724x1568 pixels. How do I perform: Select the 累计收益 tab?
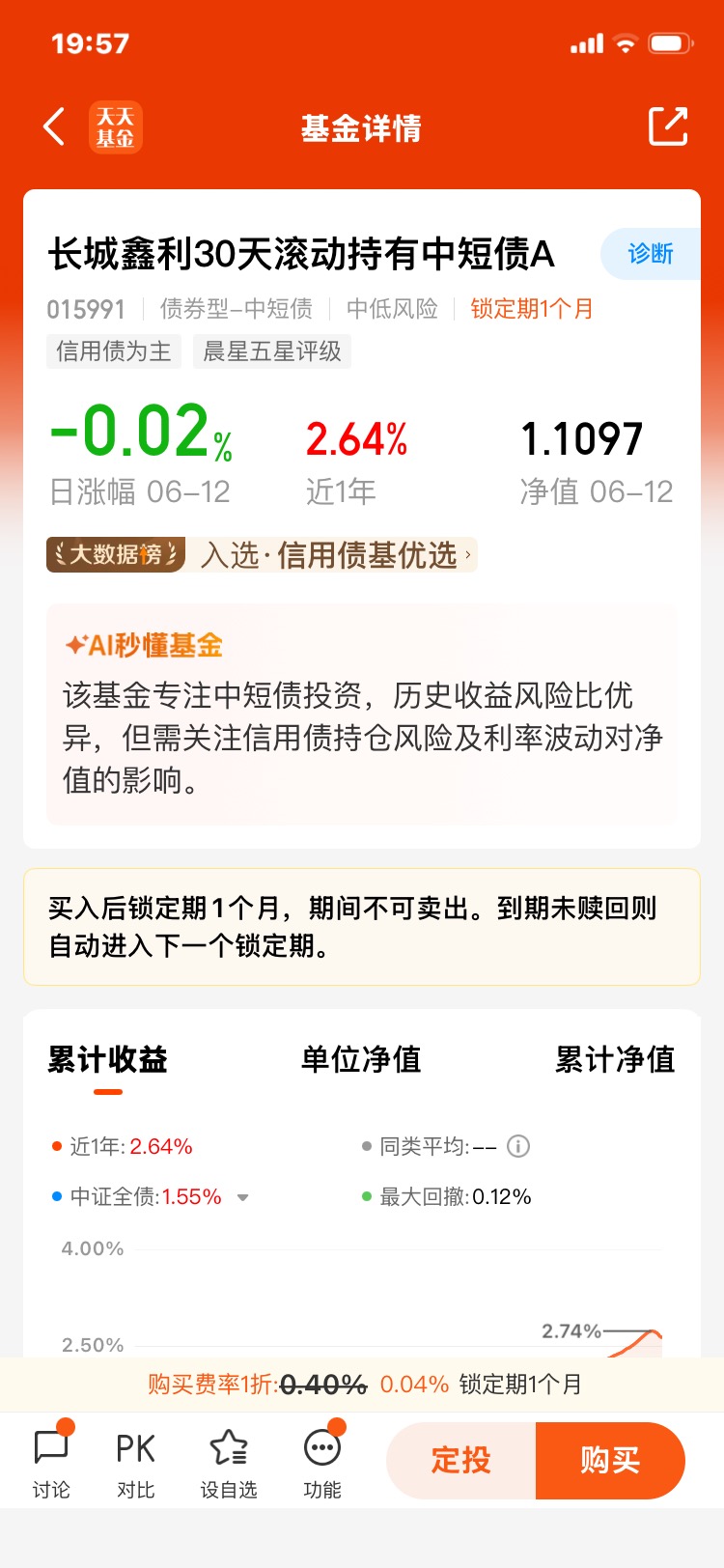pos(108,1059)
